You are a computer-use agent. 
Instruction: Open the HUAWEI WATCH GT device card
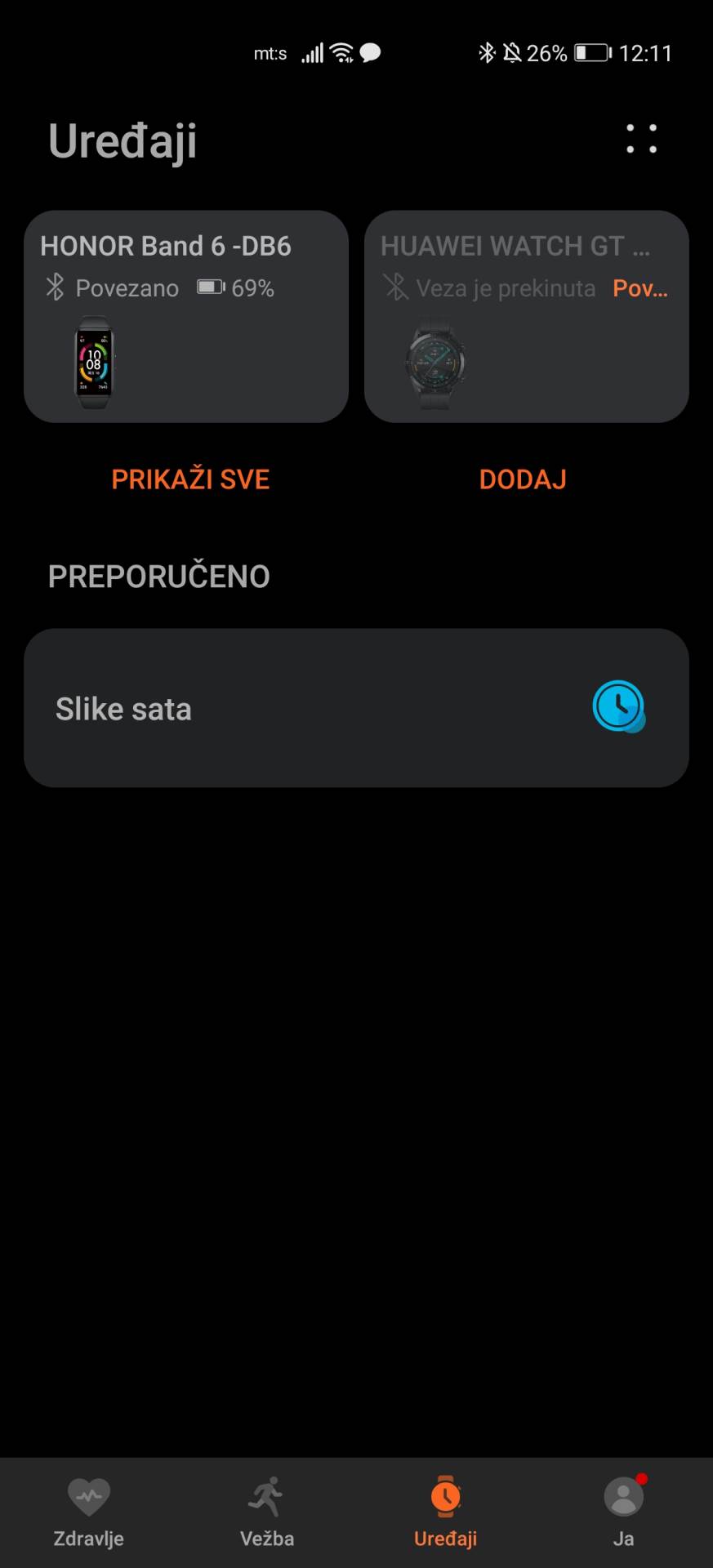point(526,316)
